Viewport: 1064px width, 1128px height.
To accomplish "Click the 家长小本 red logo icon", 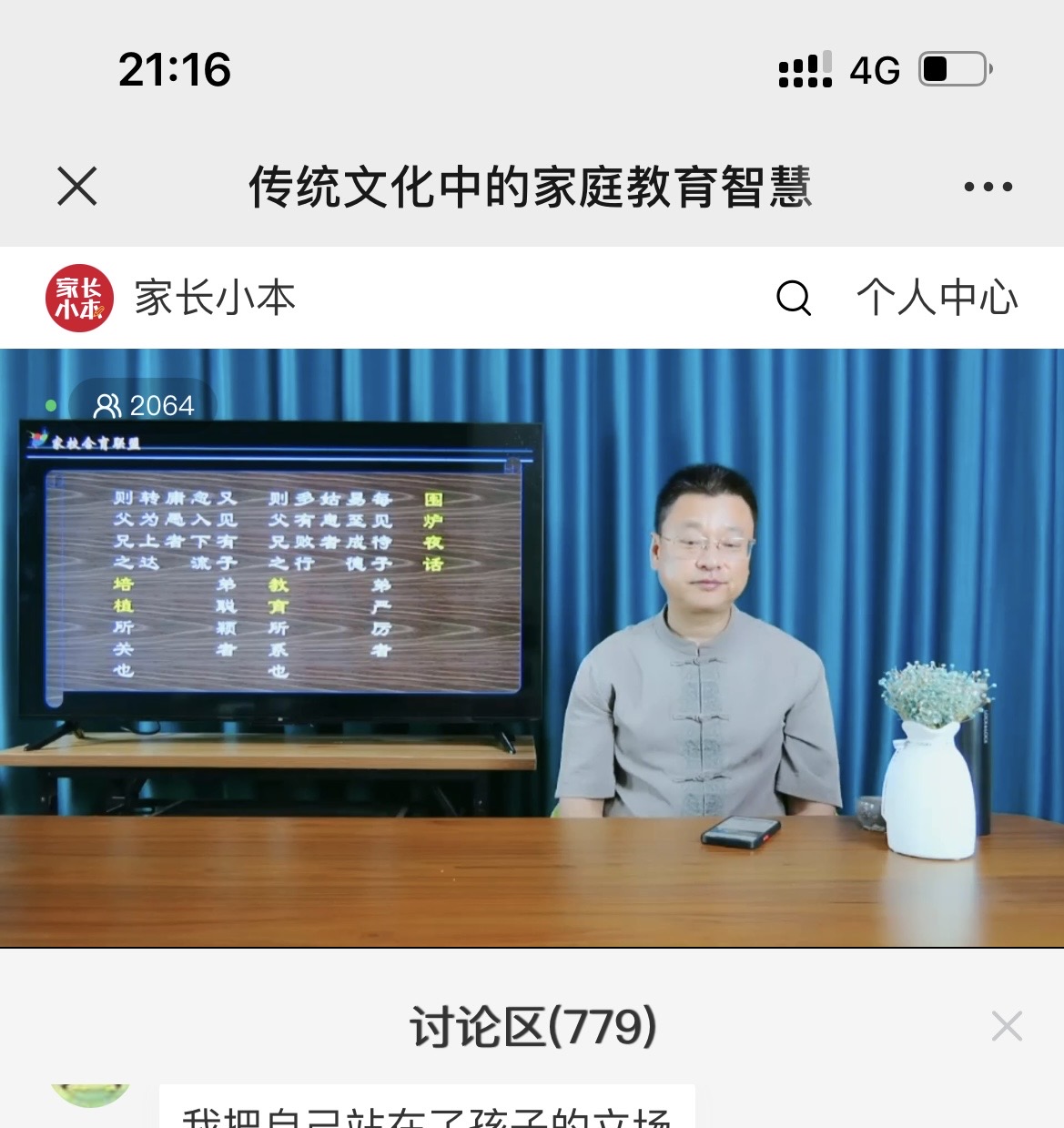I will click(77, 297).
